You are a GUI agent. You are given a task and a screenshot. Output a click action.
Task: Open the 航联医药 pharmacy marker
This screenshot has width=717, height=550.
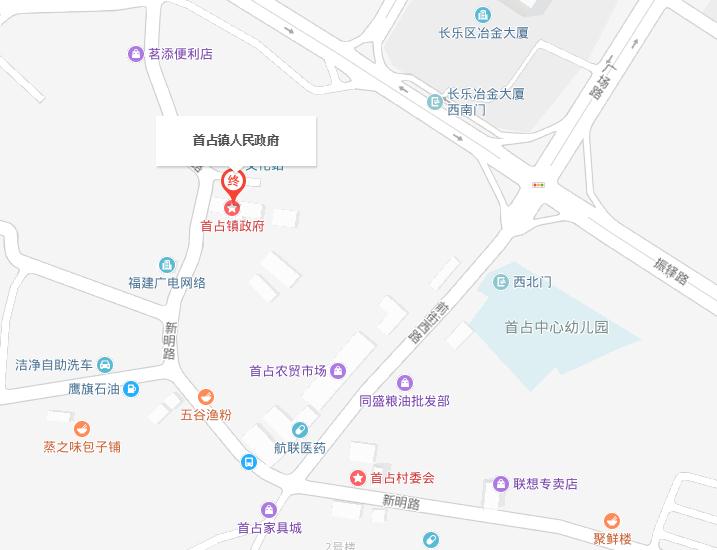[x=300, y=430]
